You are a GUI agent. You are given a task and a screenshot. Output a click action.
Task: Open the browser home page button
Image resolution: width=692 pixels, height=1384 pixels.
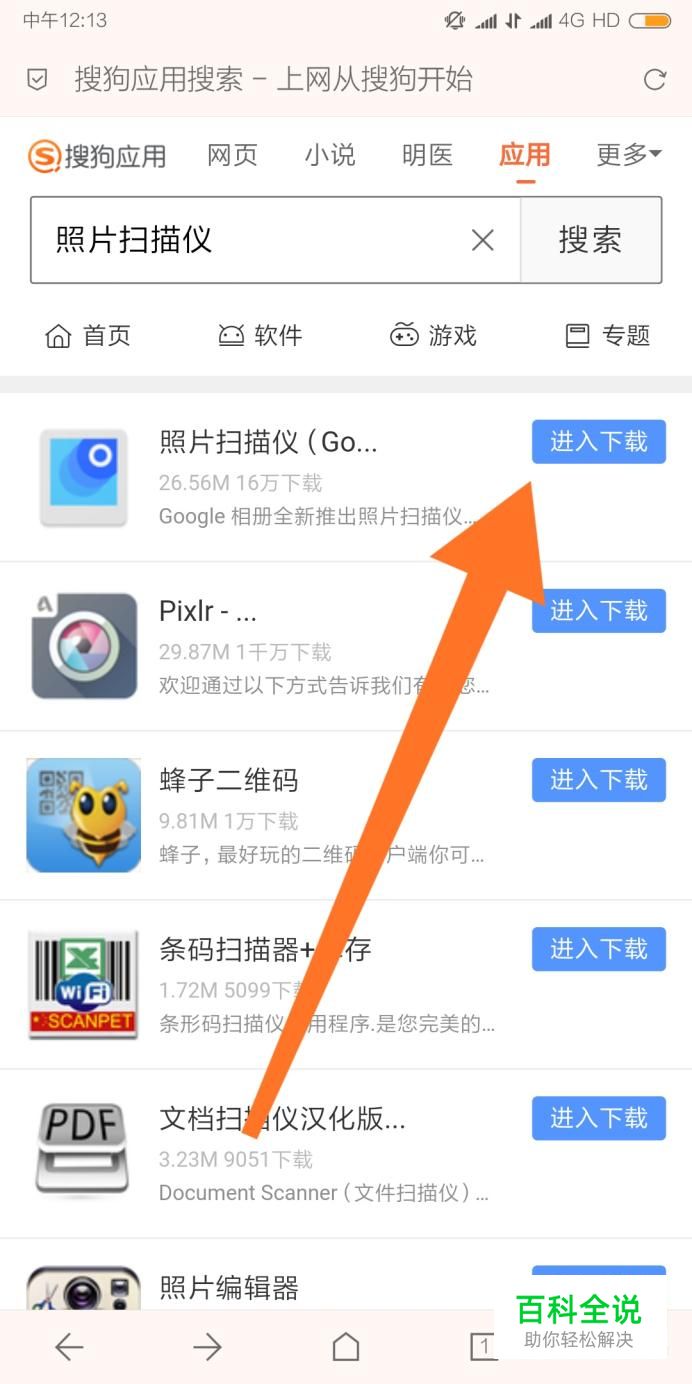[346, 1348]
